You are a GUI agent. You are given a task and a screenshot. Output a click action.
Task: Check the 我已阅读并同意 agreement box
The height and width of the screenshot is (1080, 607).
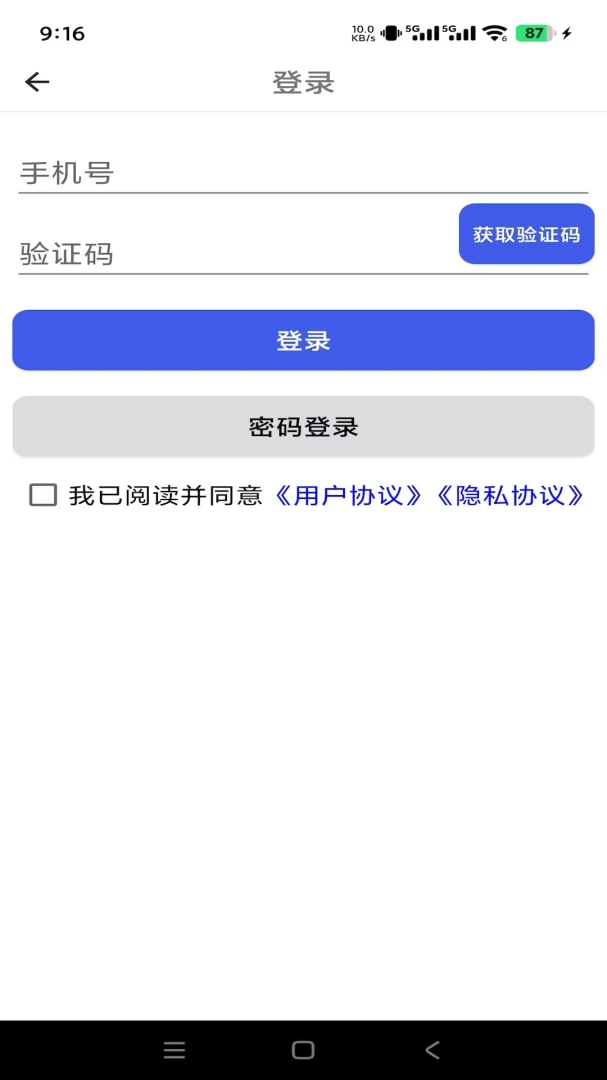[x=43, y=495]
